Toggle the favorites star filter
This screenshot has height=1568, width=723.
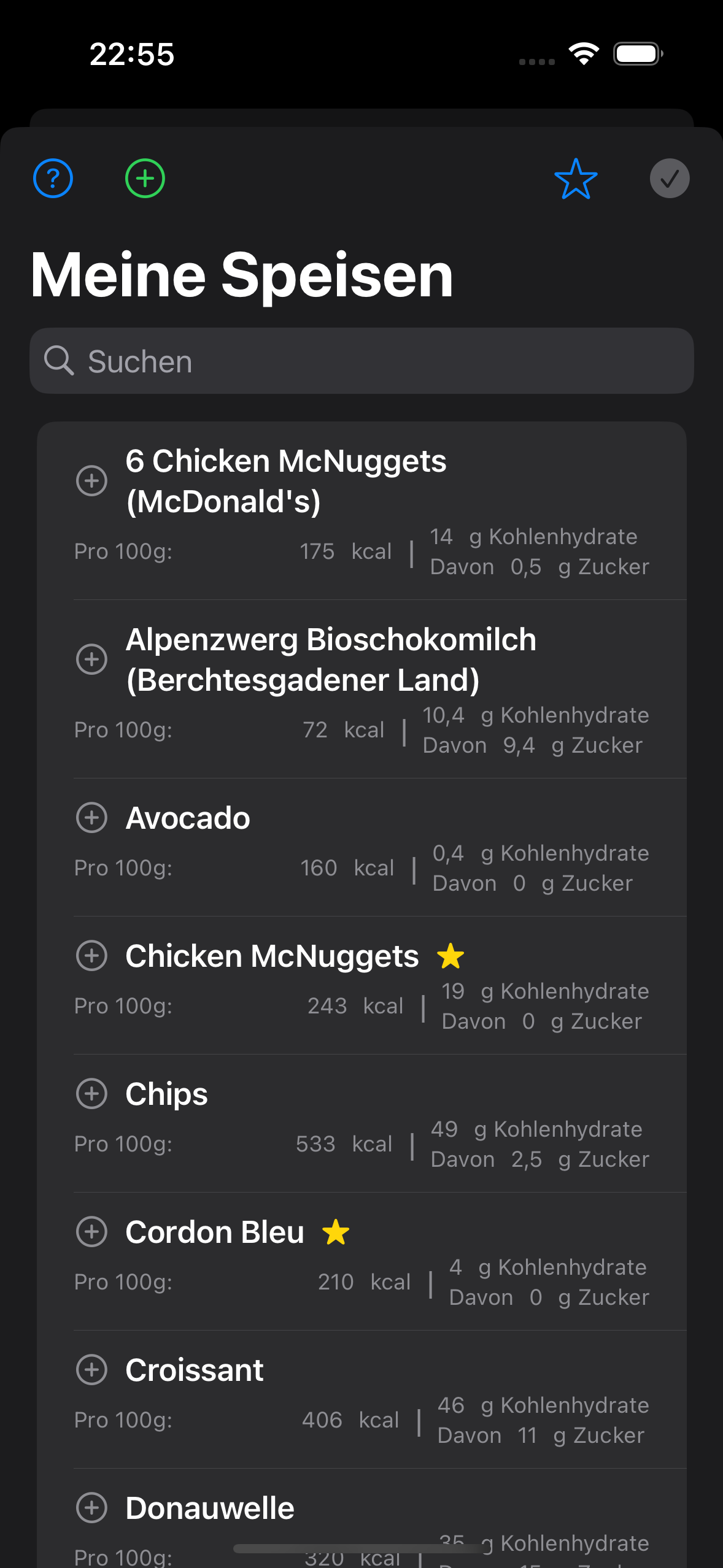tap(576, 179)
